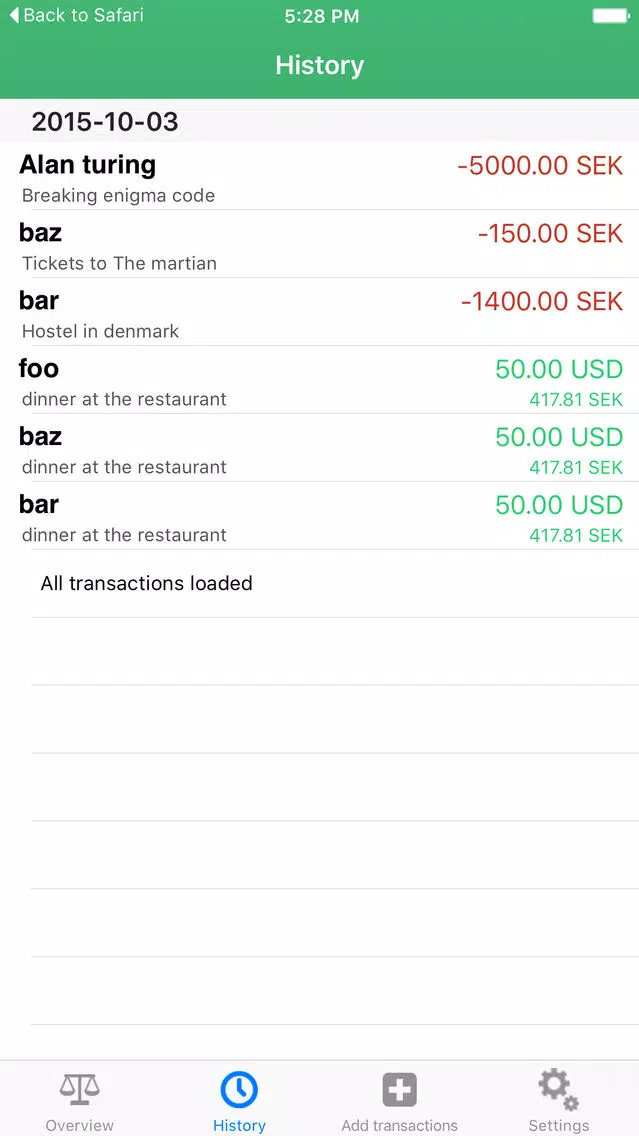Select the History tab

tap(239, 1100)
